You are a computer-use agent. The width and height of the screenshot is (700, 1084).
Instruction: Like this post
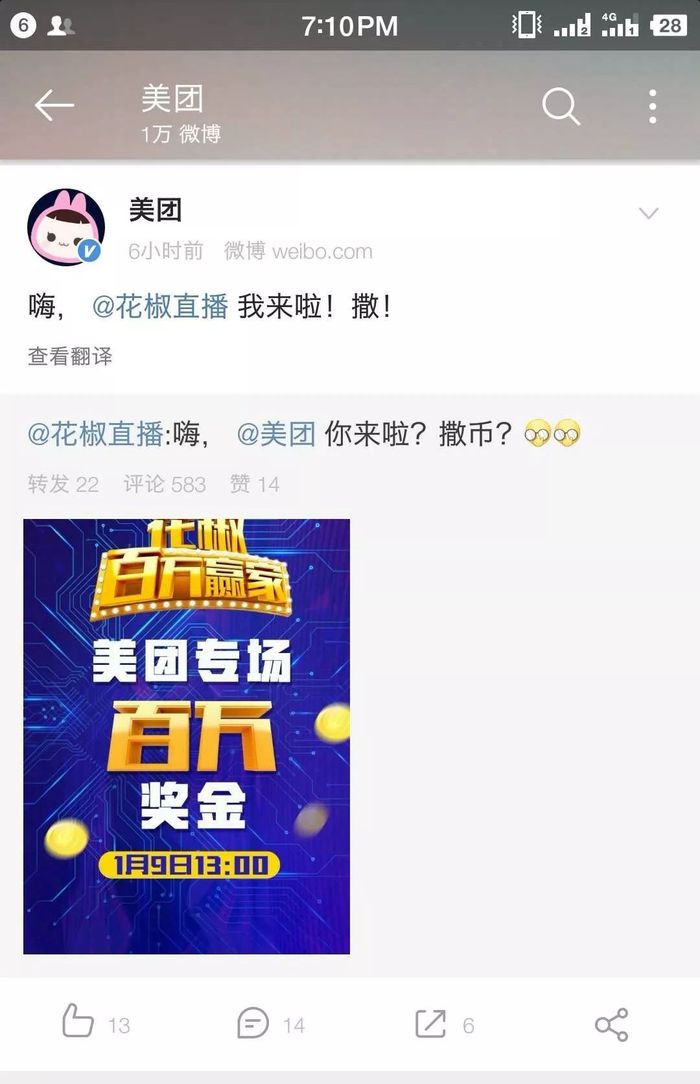(x=95, y=1024)
